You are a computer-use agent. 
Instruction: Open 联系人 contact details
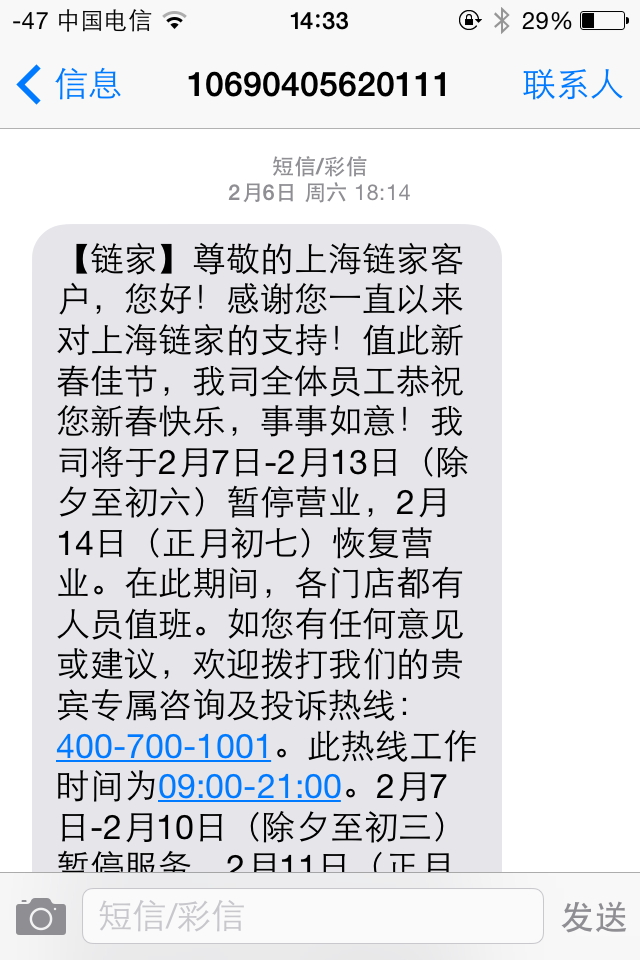tap(572, 84)
